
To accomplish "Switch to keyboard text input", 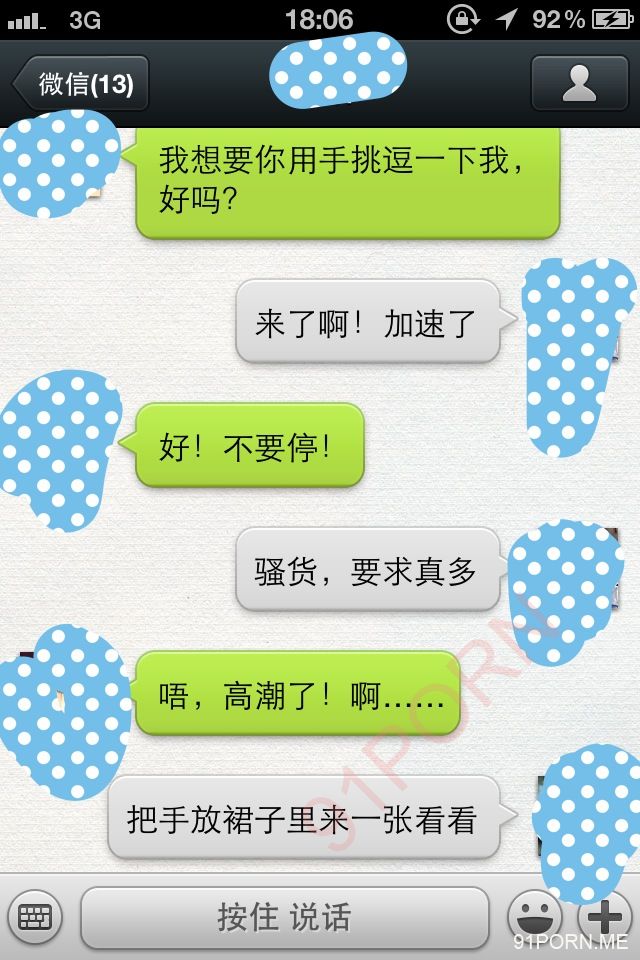I will (x=36, y=916).
